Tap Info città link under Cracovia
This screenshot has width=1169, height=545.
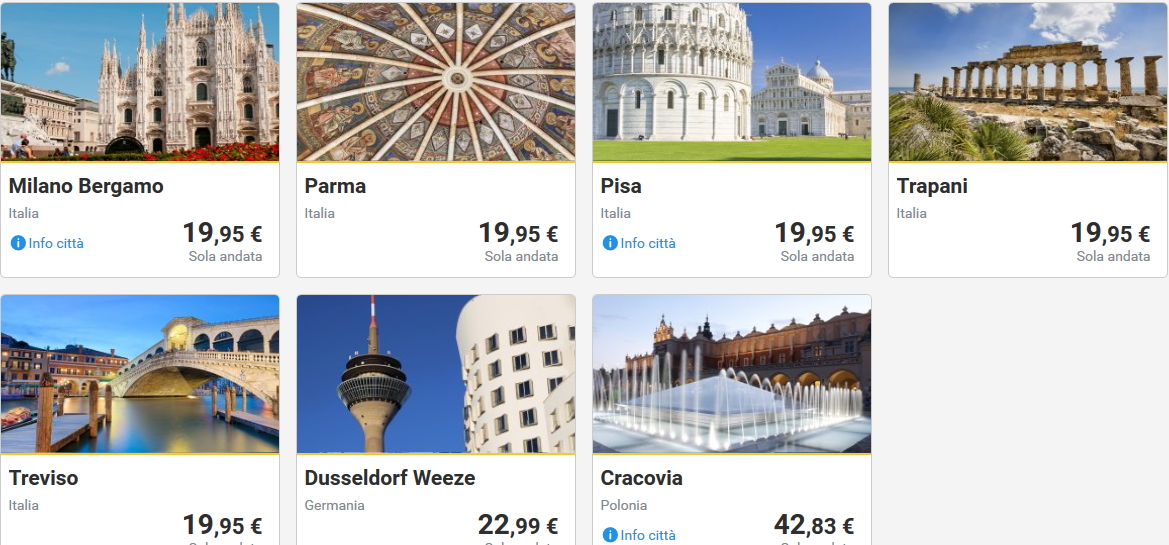(640, 535)
